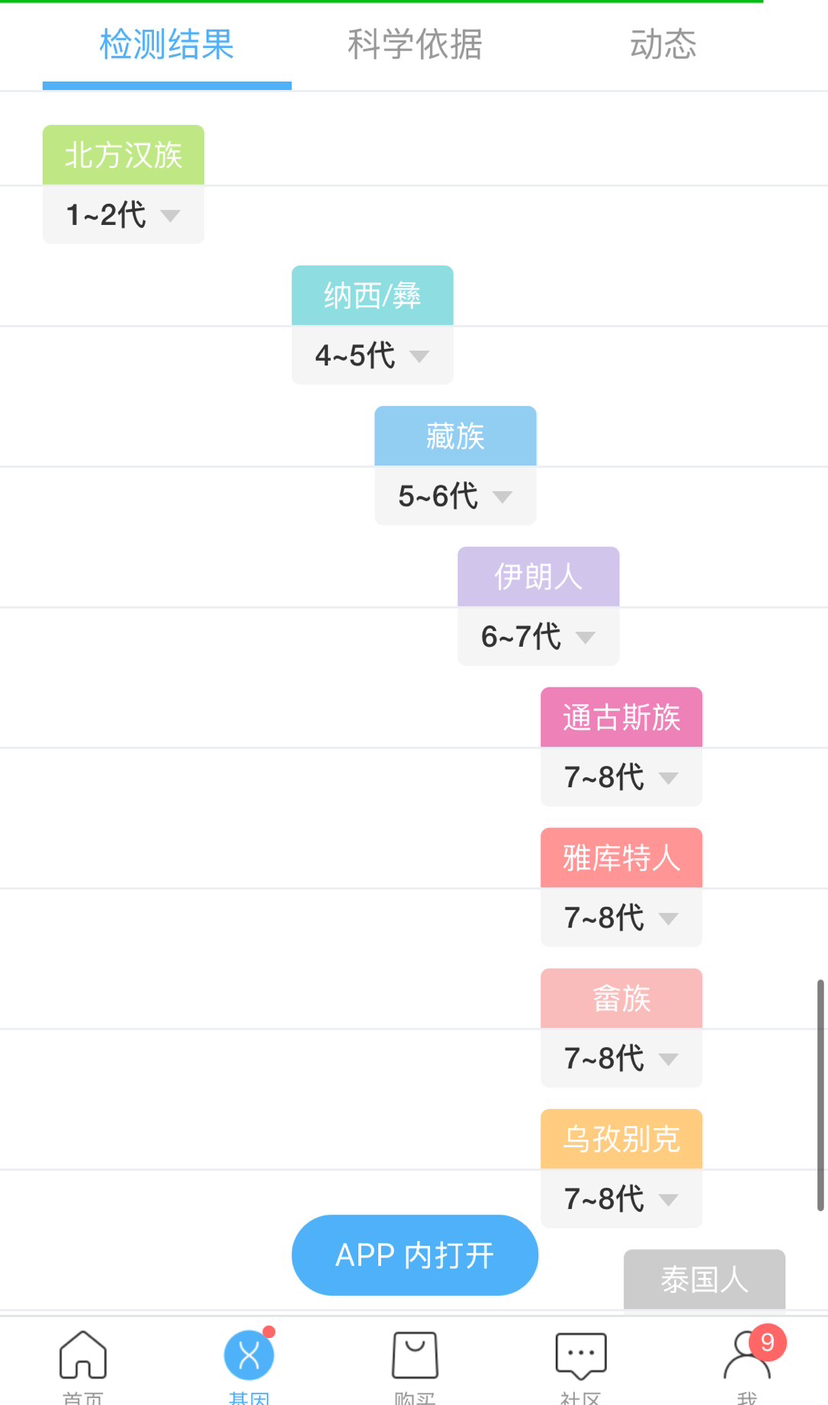
Task: Expand the 北方汉族 1~2代 dropdown
Action: pyautogui.click(x=123, y=215)
